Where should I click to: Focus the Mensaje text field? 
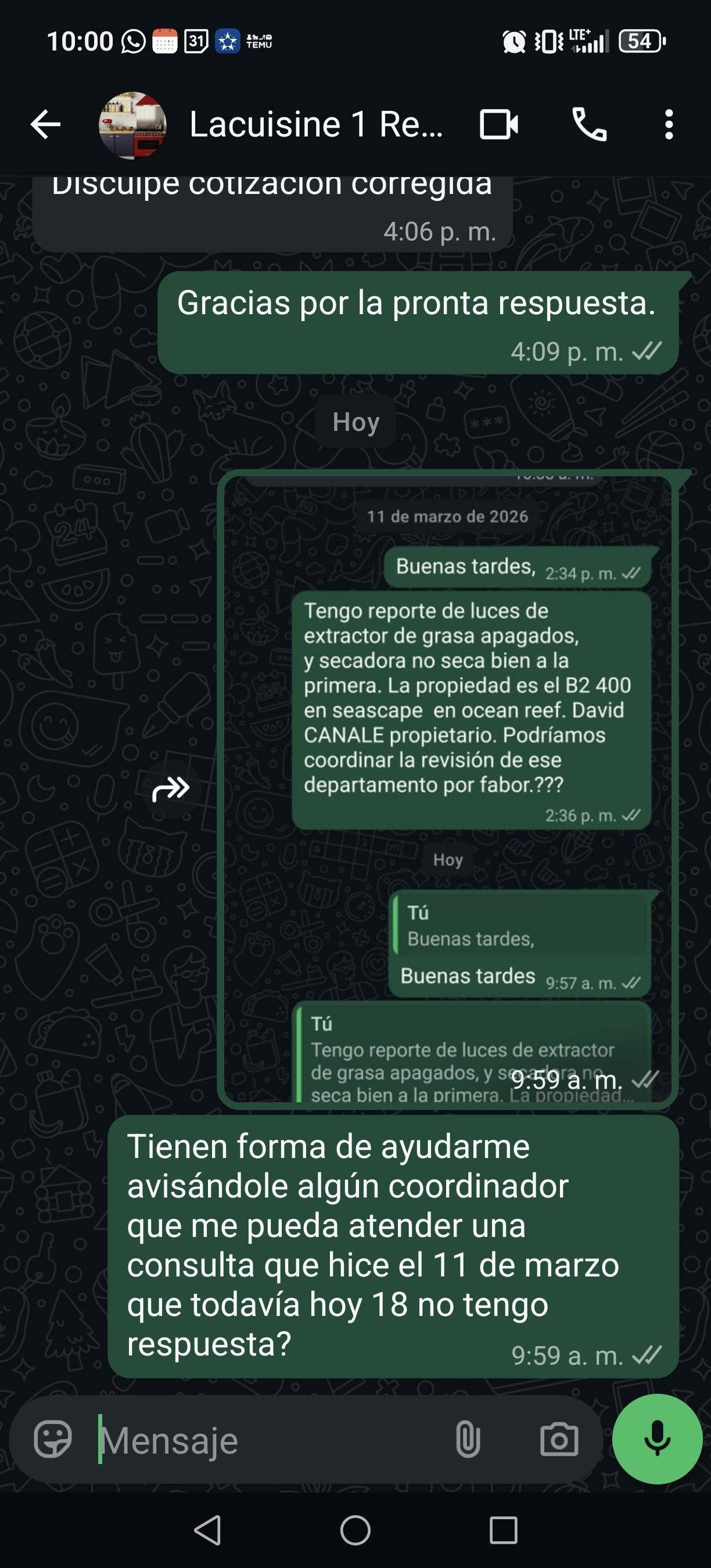point(268,1440)
